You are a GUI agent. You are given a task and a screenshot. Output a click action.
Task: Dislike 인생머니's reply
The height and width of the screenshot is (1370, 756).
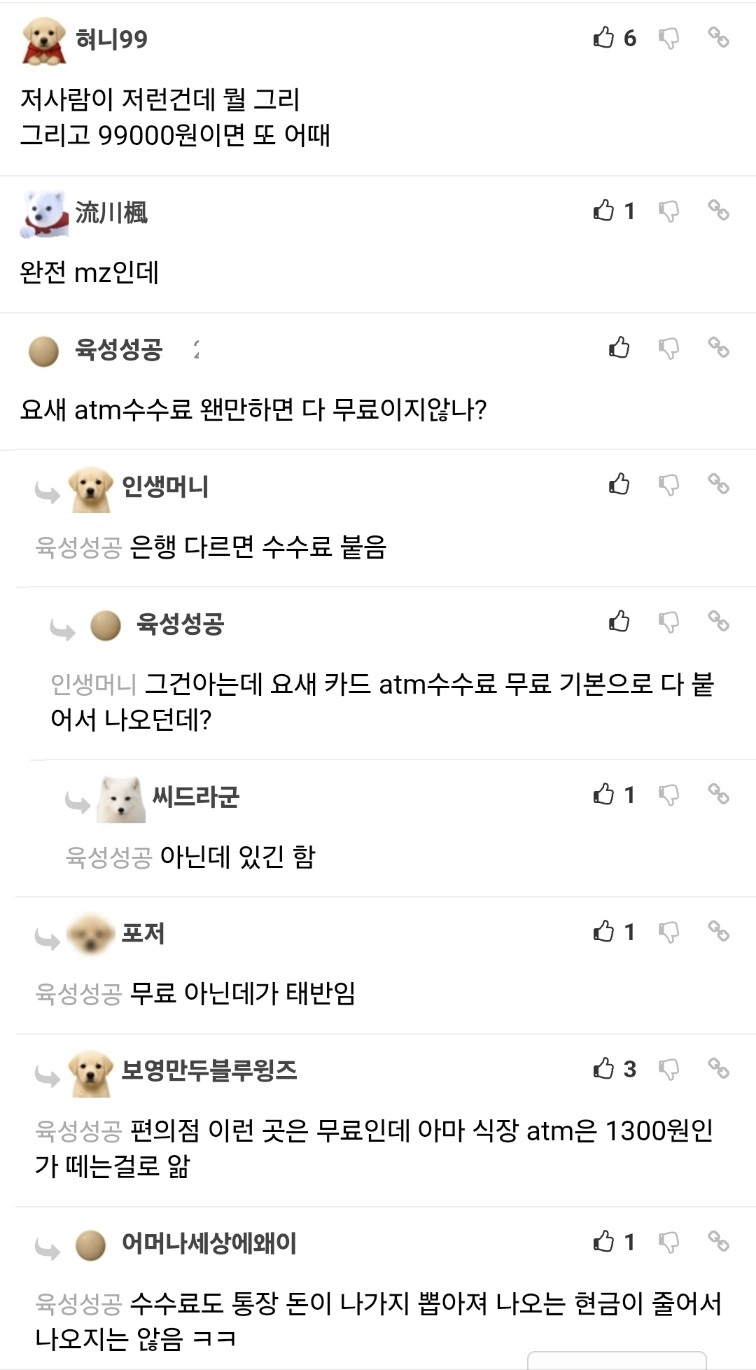(669, 484)
